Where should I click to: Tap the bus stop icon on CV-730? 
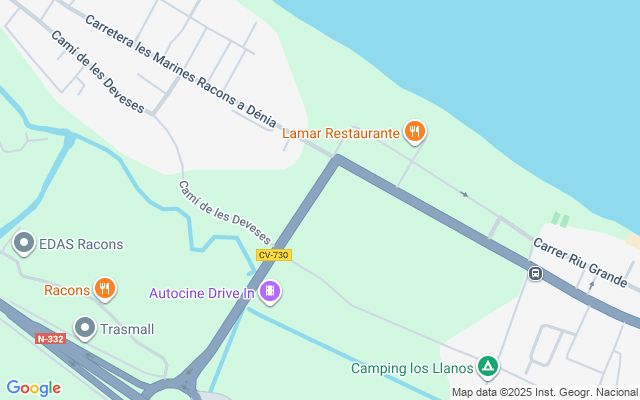[536, 273]
